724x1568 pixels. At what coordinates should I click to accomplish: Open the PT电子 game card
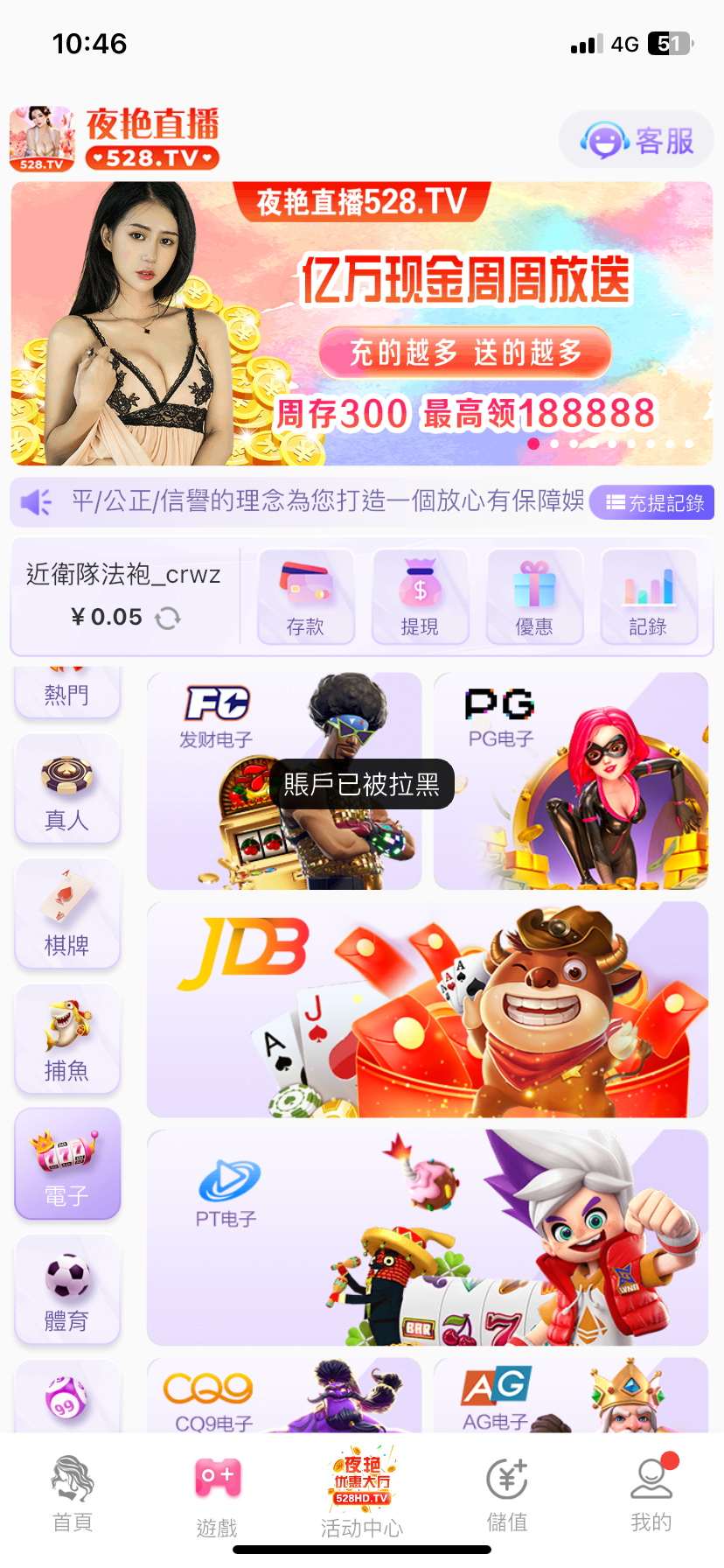pyautogui.click(x=427, y=1237)
